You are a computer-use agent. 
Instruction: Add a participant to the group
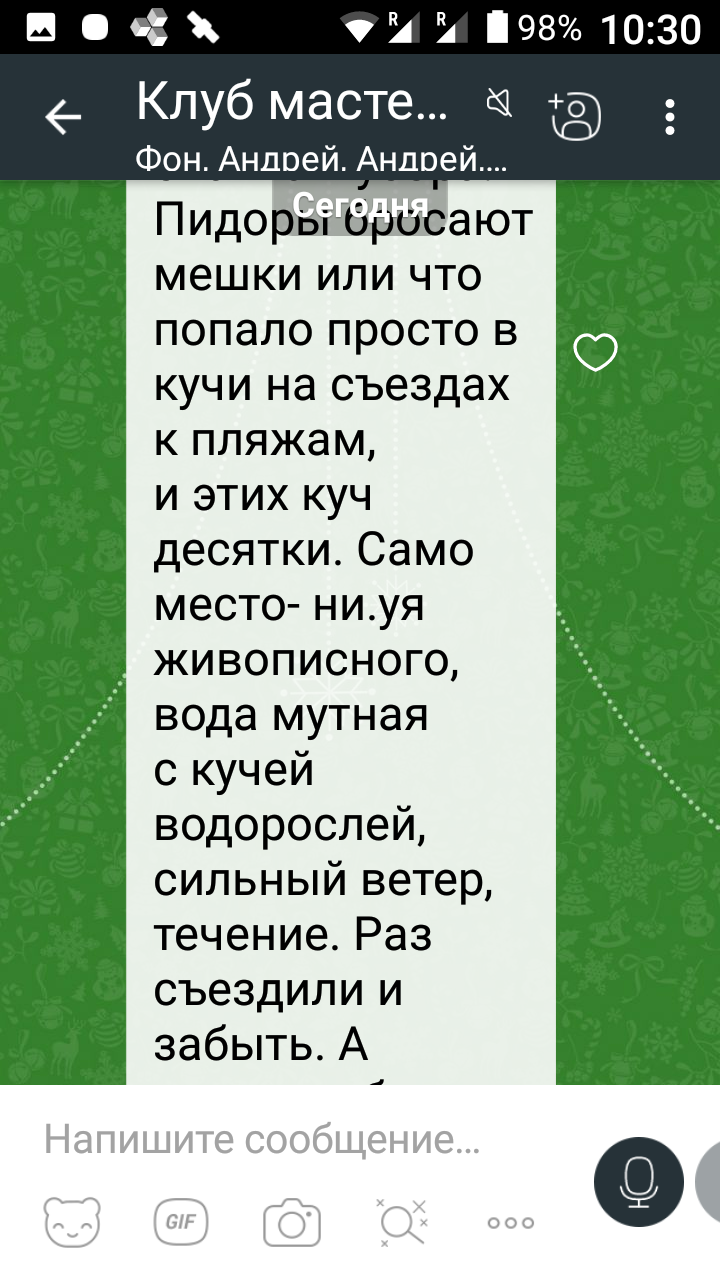576,116
